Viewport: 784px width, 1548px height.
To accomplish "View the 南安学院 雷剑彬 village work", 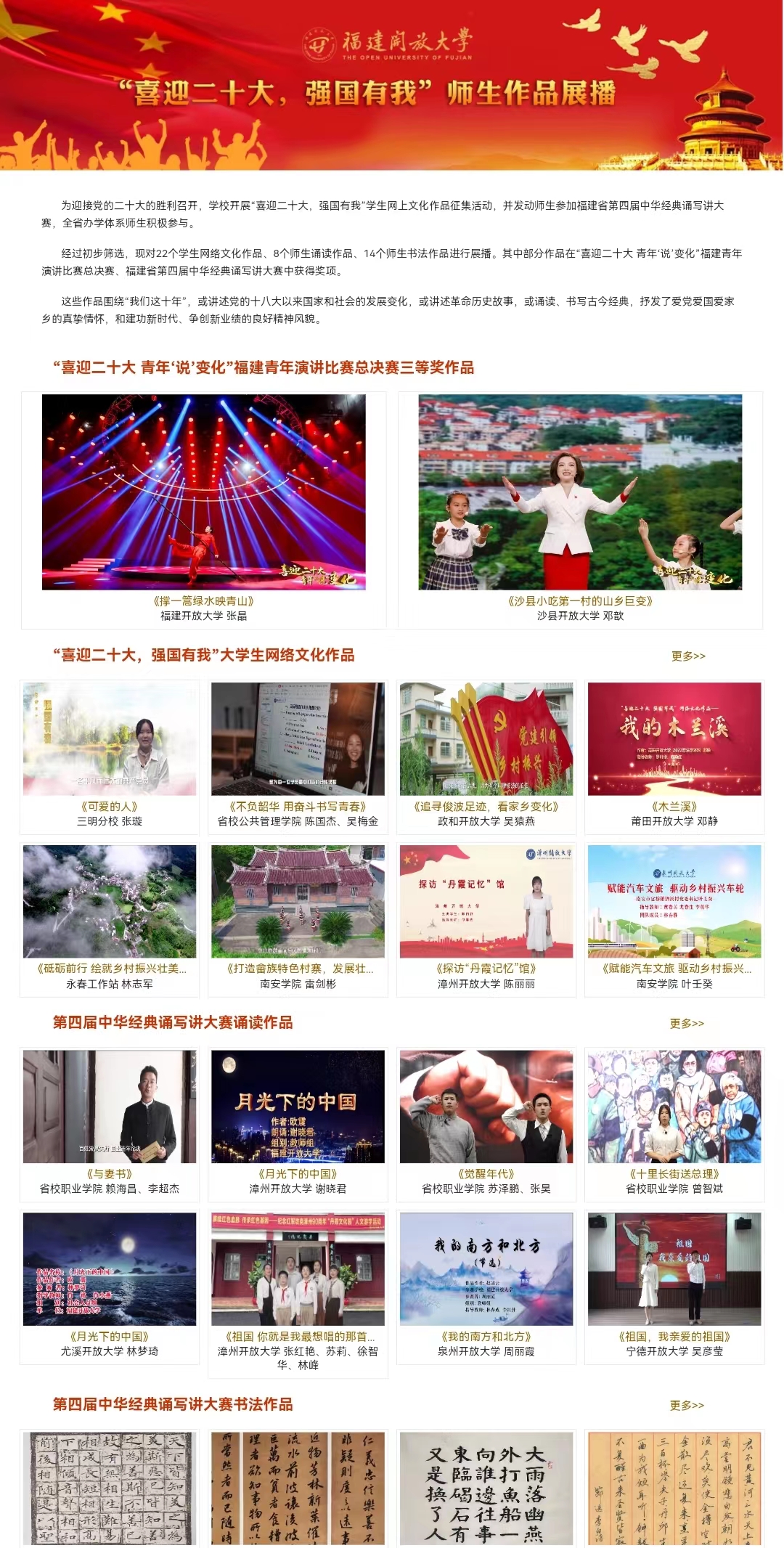I will [298, 902].
